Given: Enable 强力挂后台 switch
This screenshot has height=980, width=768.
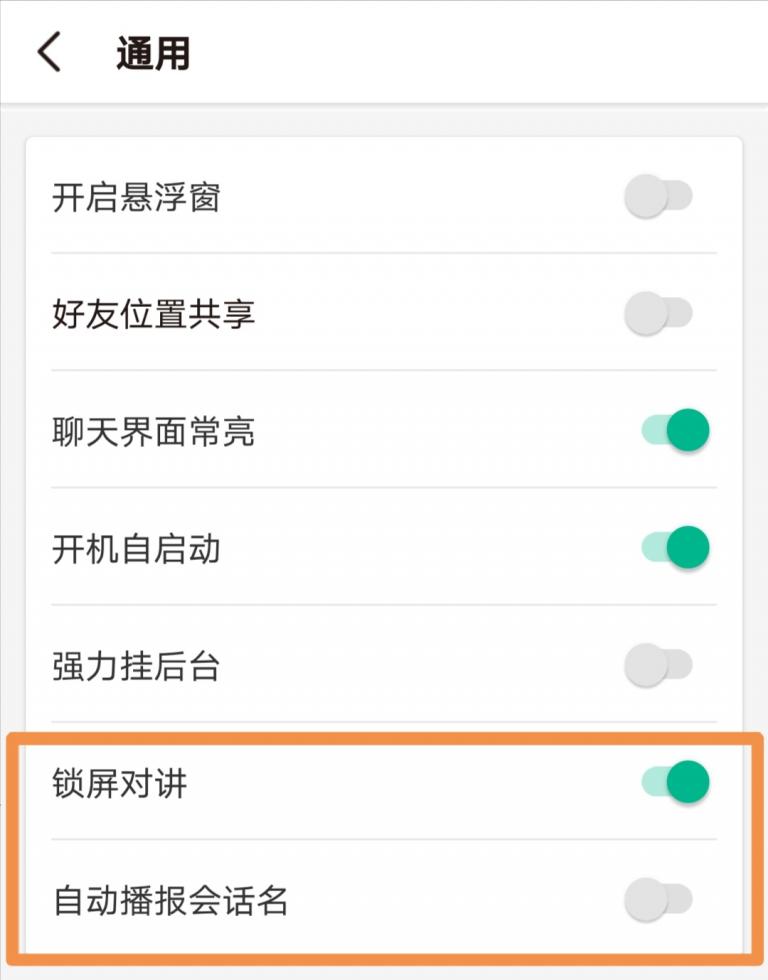Looking at the screenshot, I should click(658, 665).
